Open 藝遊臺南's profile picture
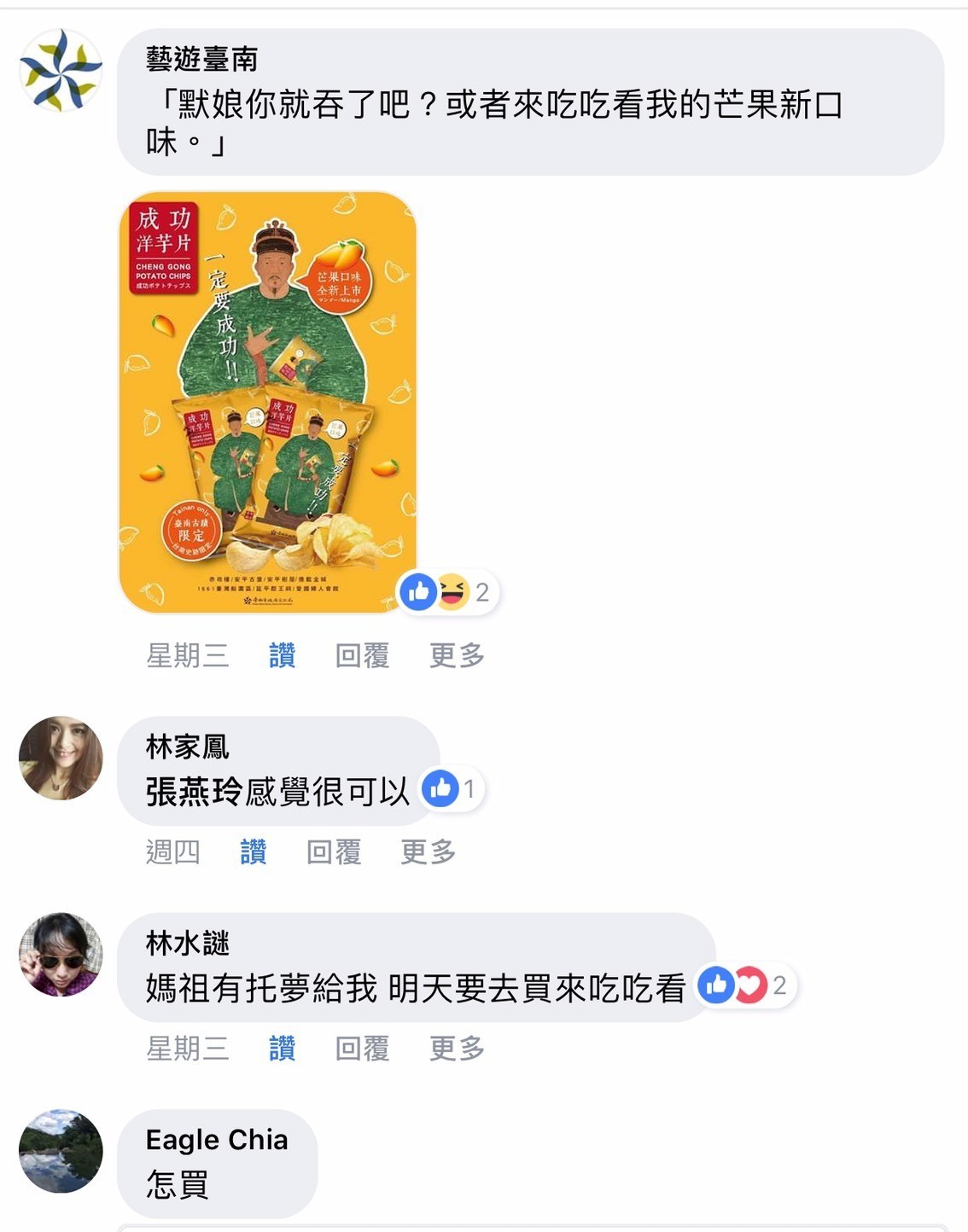This screenshot has width=968, height=1232. tap(61, 70)
